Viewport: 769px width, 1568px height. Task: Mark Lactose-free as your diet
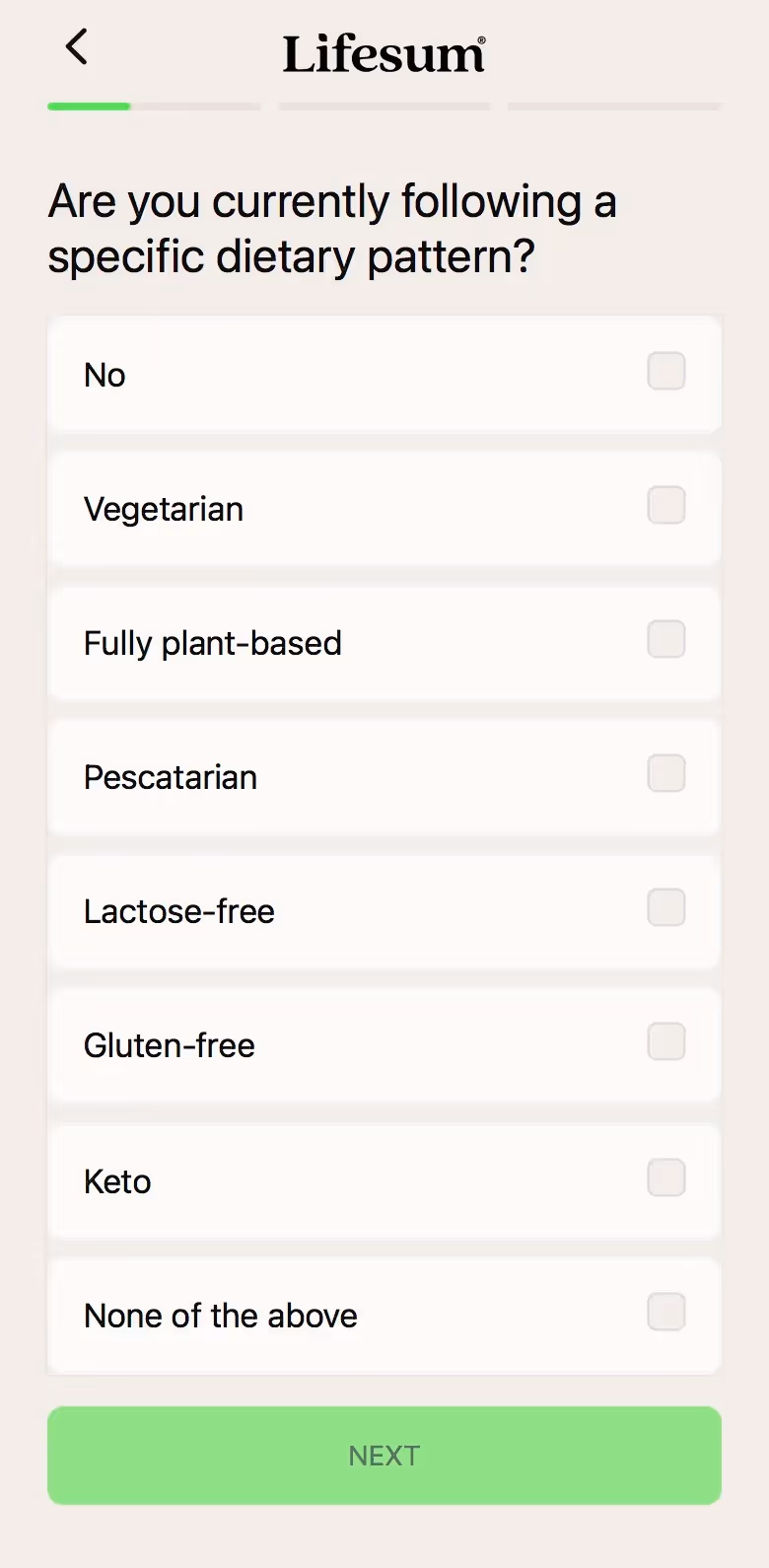click(665, 908)
